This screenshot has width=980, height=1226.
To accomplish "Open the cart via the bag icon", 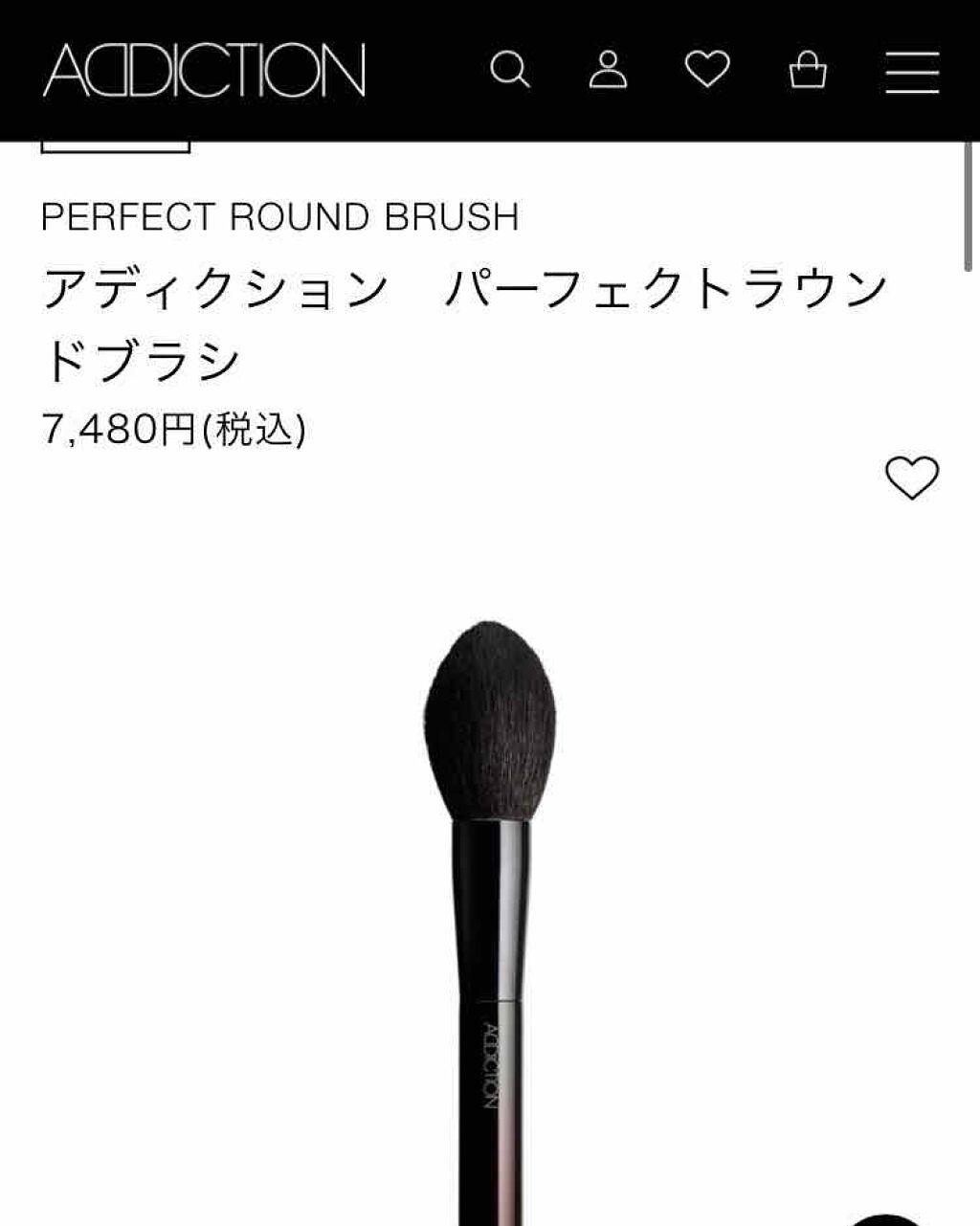I will click(809, 69).
